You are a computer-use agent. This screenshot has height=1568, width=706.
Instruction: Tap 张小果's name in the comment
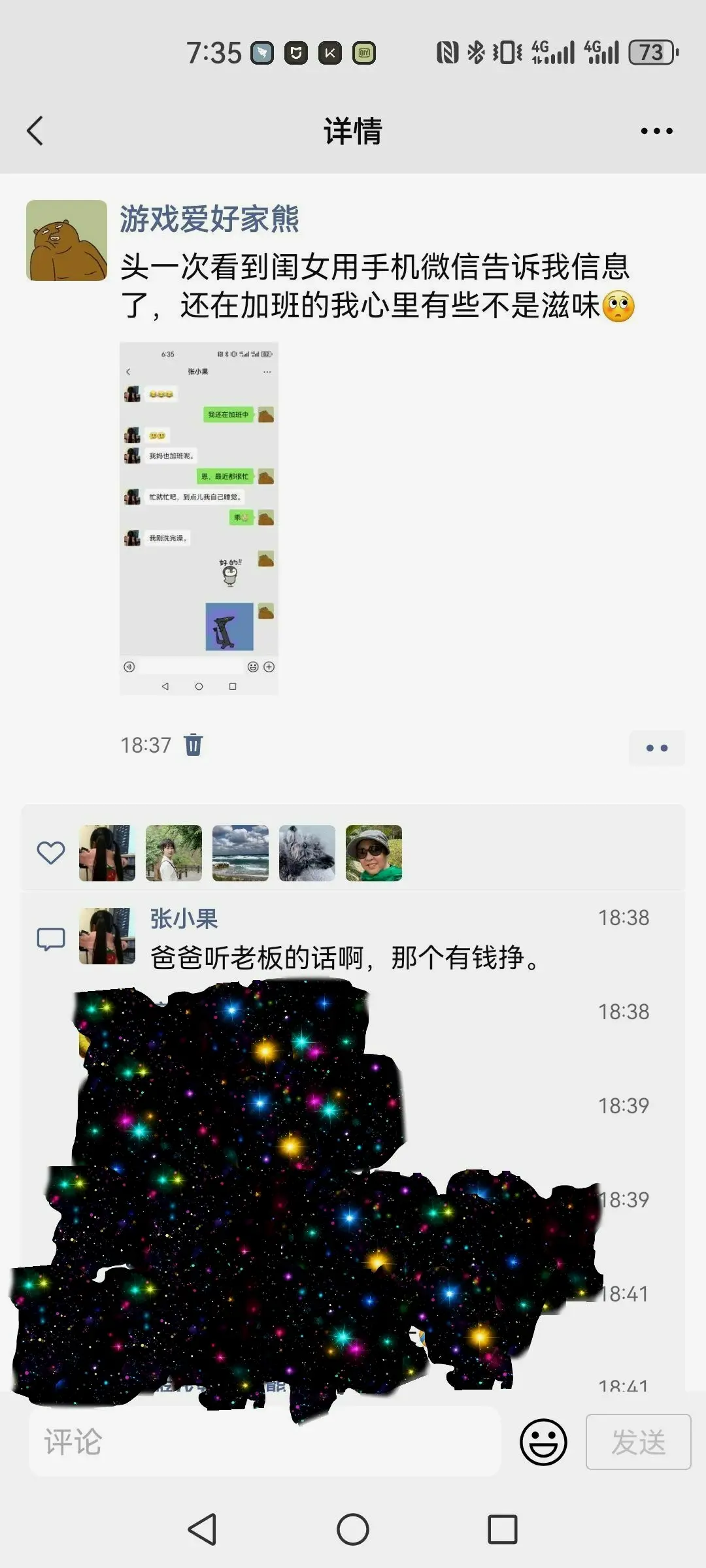[184, 919]
